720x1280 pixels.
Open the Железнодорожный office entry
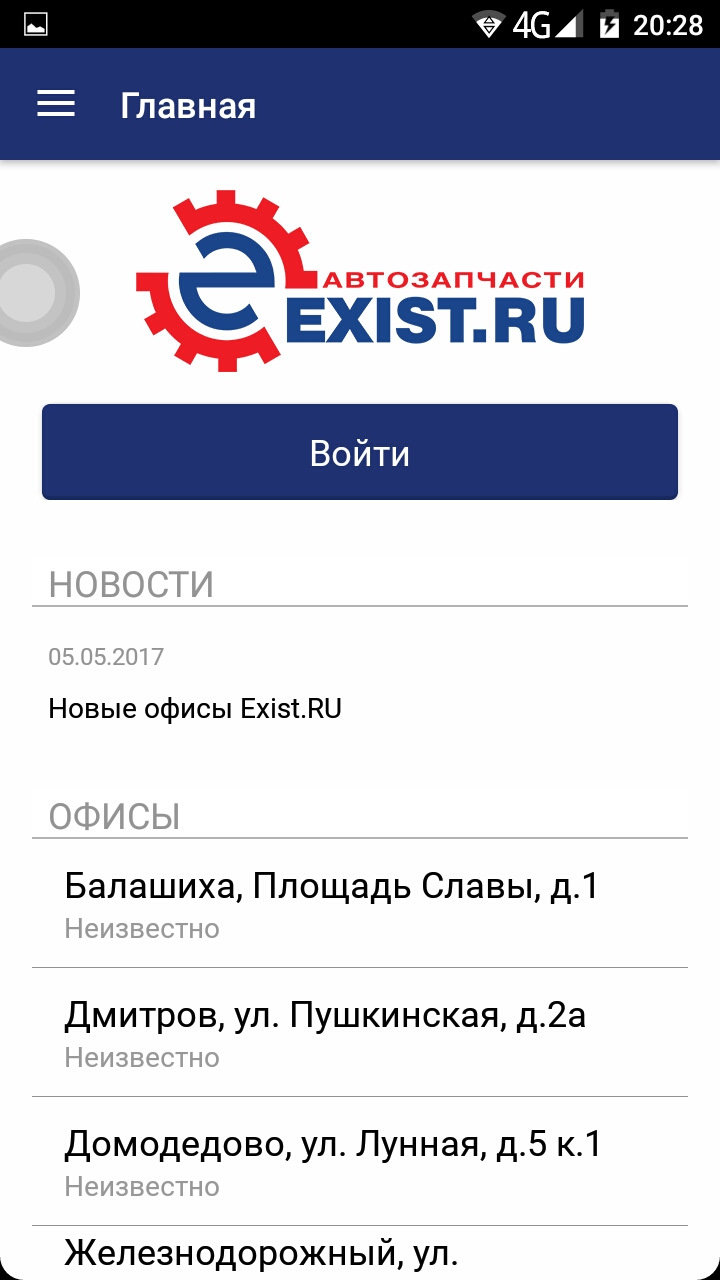[x=262, y=1254]
